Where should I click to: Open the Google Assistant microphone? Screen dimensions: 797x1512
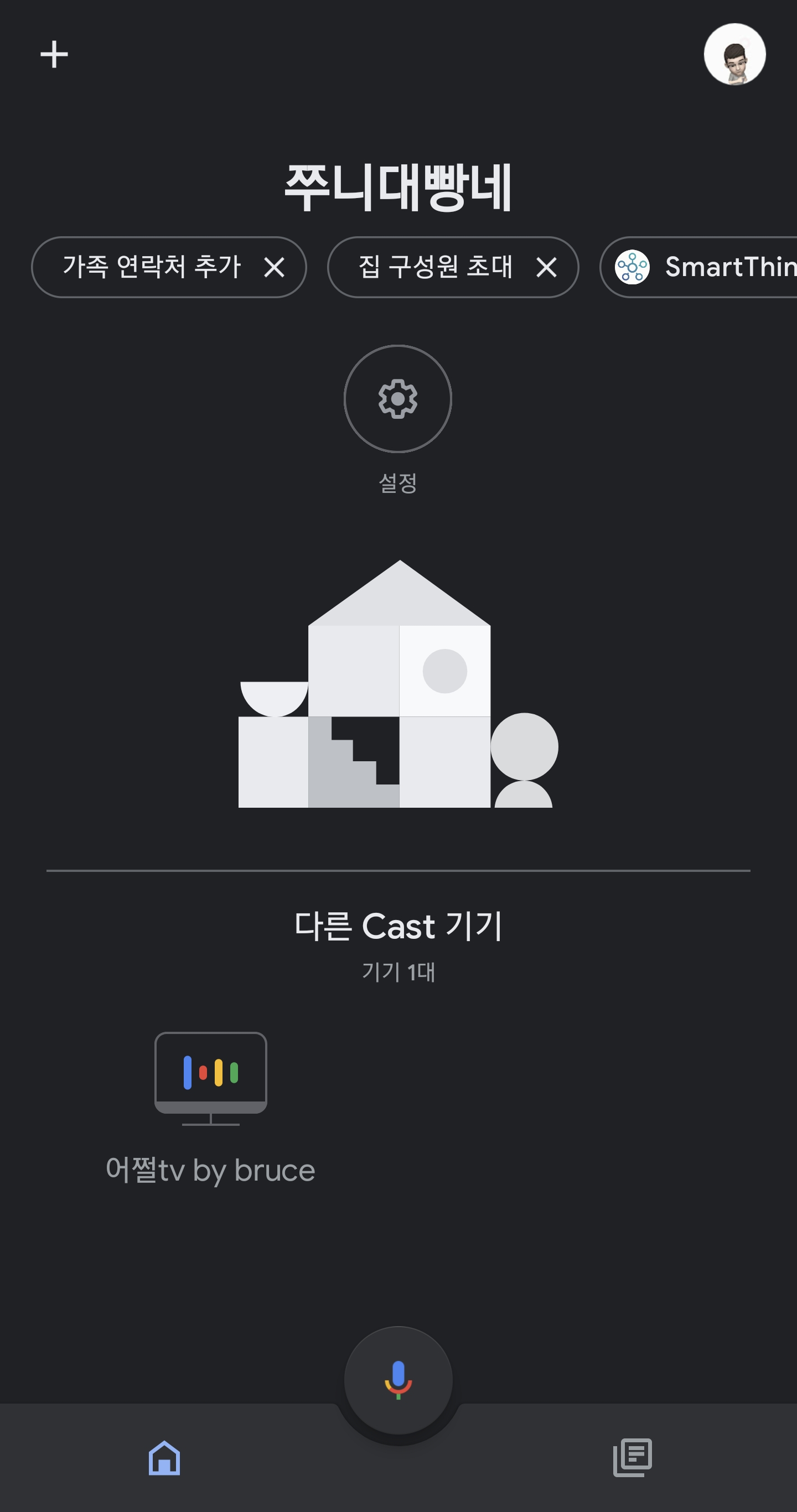398,1380
